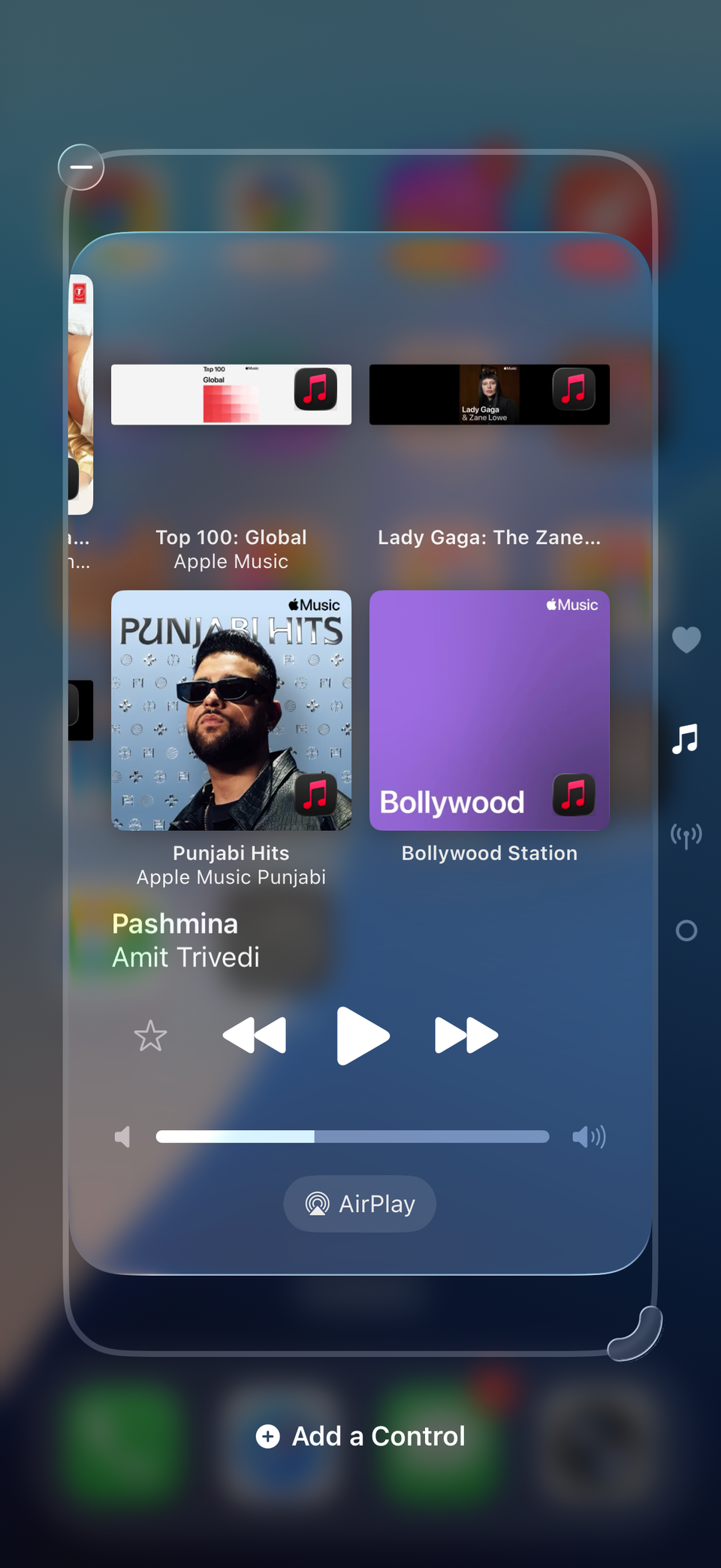Image resolution: width=721 pixels, height=1568 pixels.
Task: Favorite the song Pashmina with star
Action: click(150, 1036)
